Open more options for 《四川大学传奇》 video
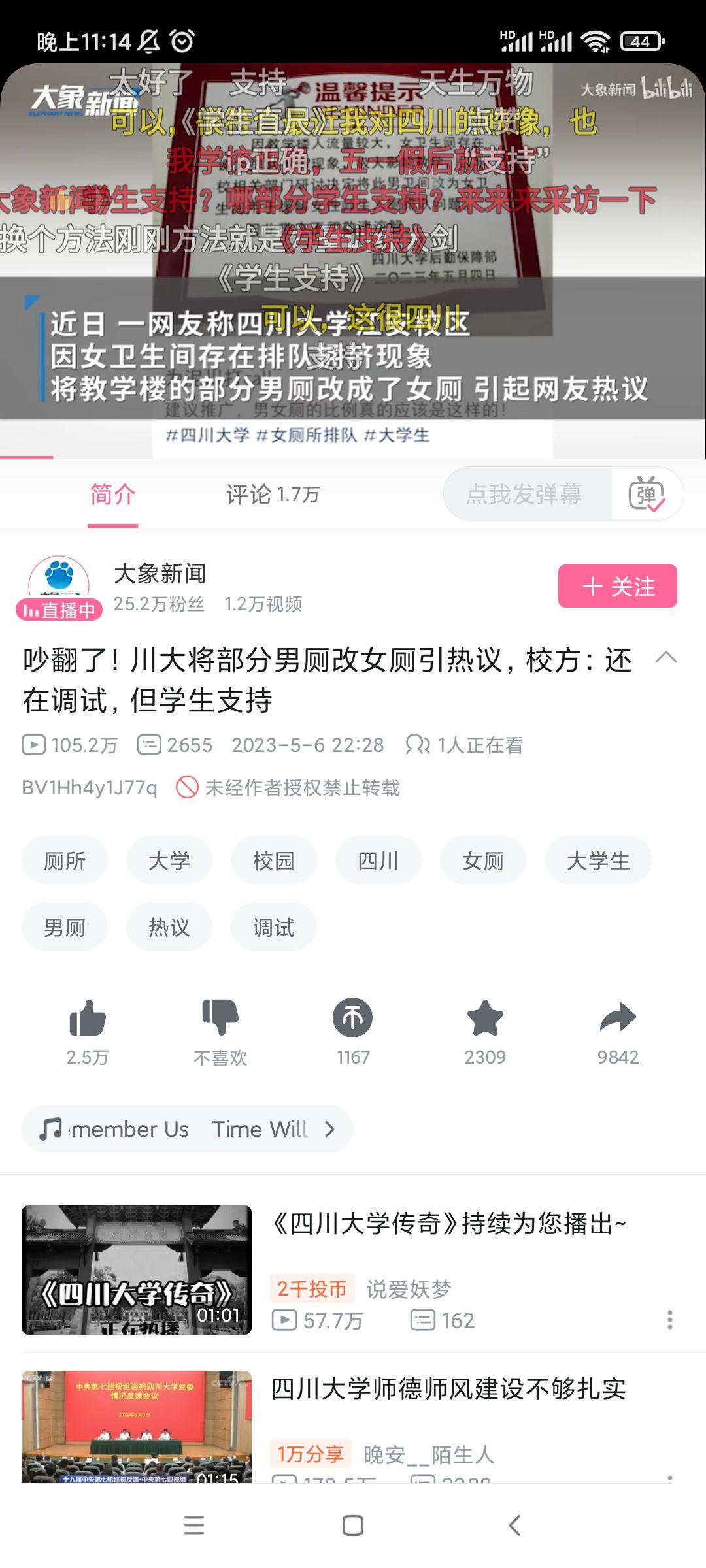Image resolution: width=706 pixels, height=1568 pixels. click(x=669, y=1320)
